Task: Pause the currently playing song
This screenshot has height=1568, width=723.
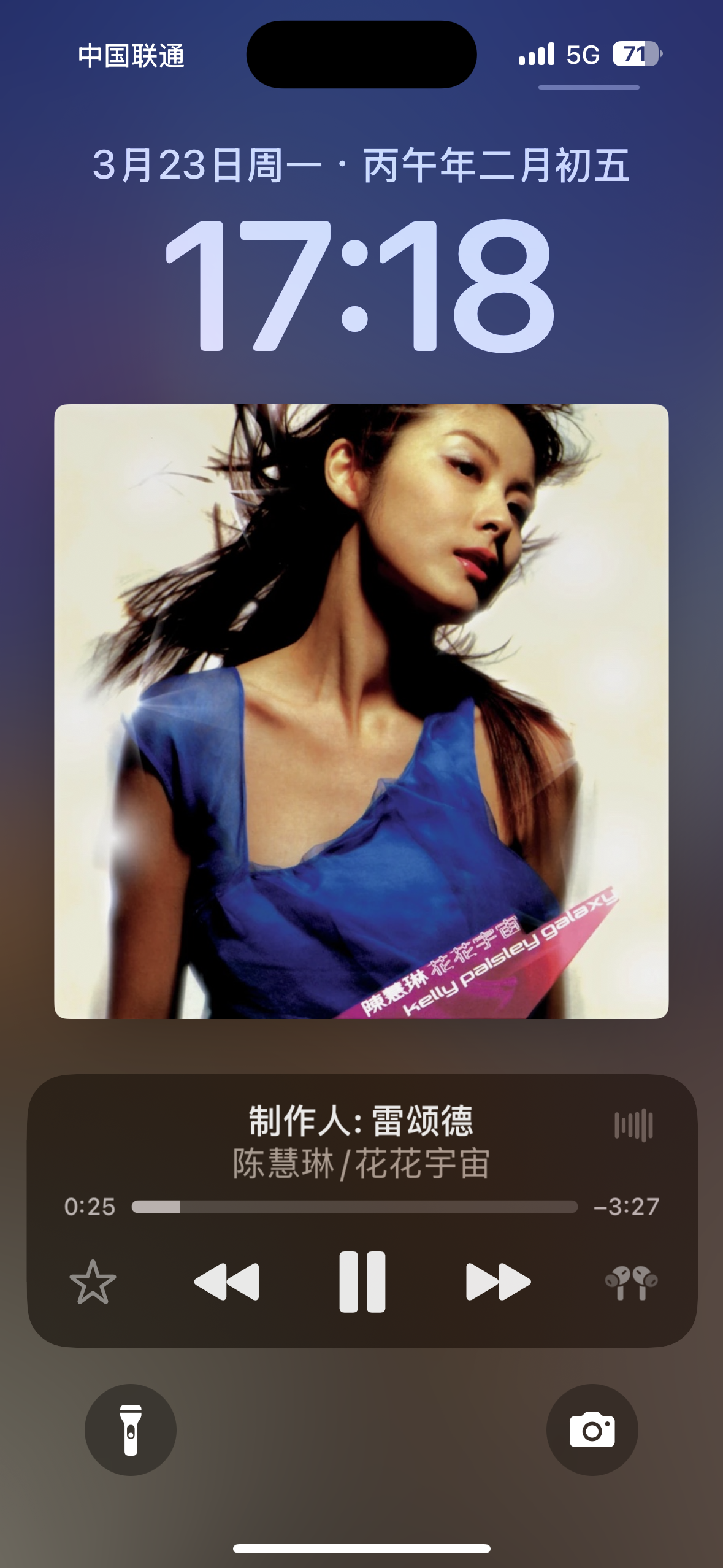Action: 362,1282
